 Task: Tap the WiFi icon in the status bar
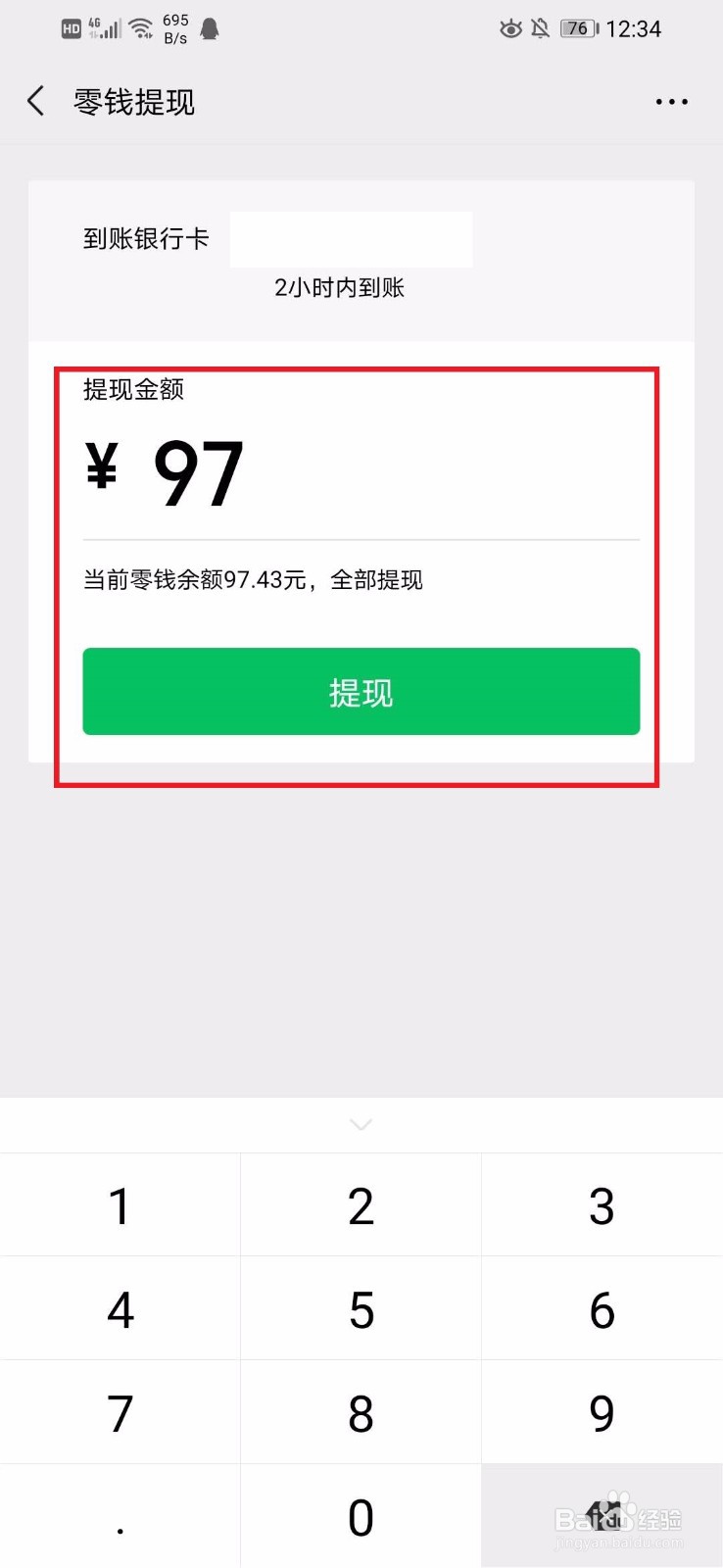(x=140, y=26)
